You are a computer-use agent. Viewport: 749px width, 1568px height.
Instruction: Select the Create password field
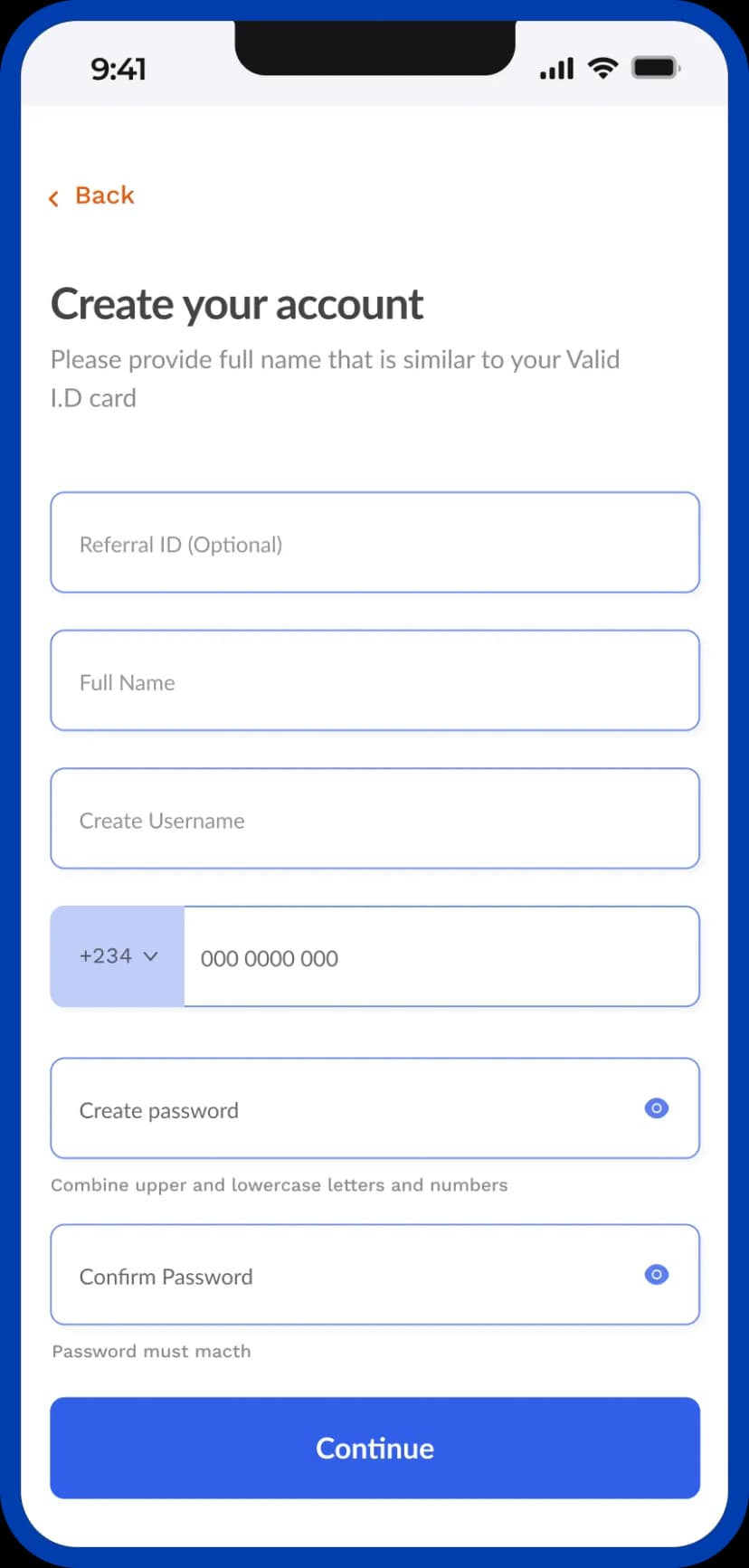pos(374,1108)
